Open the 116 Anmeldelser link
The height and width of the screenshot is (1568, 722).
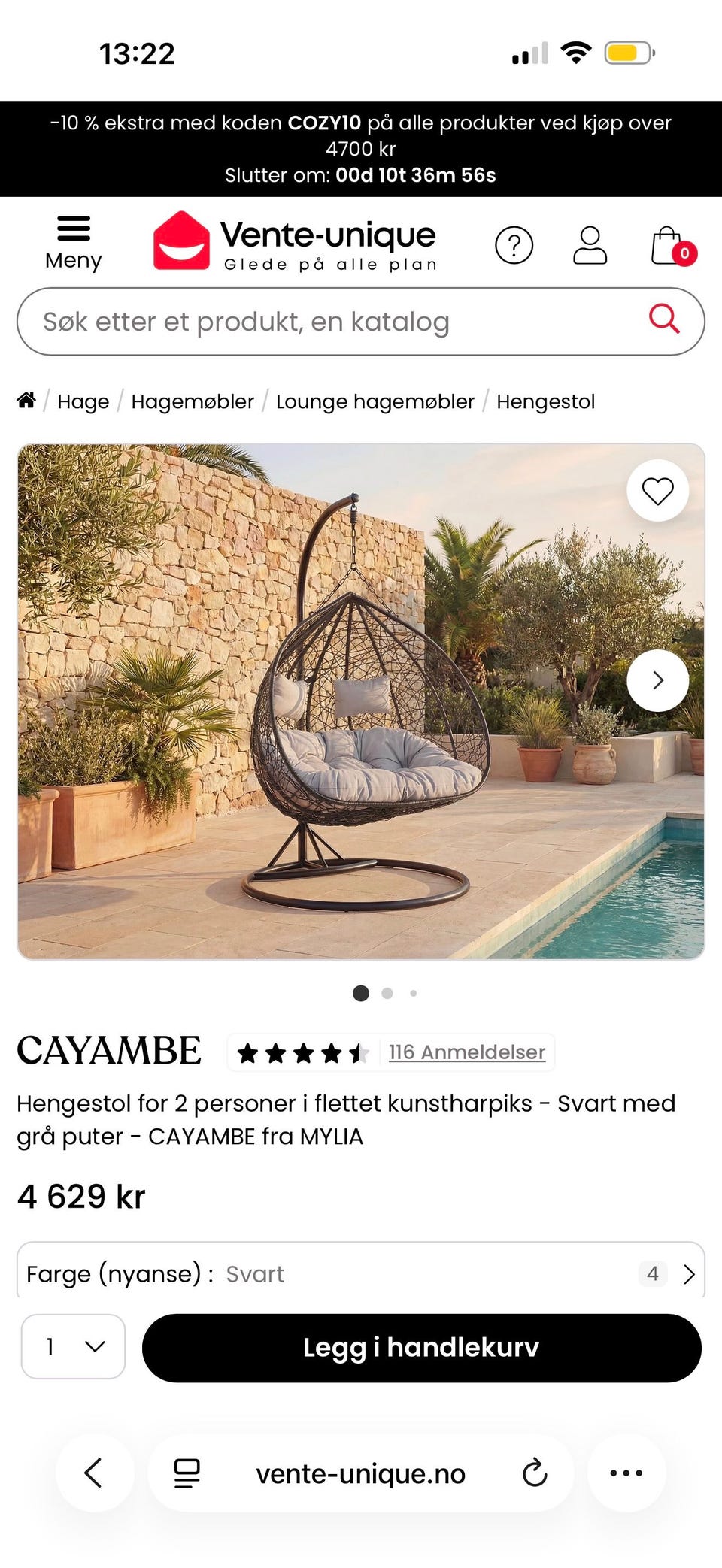coord(466,1052)
